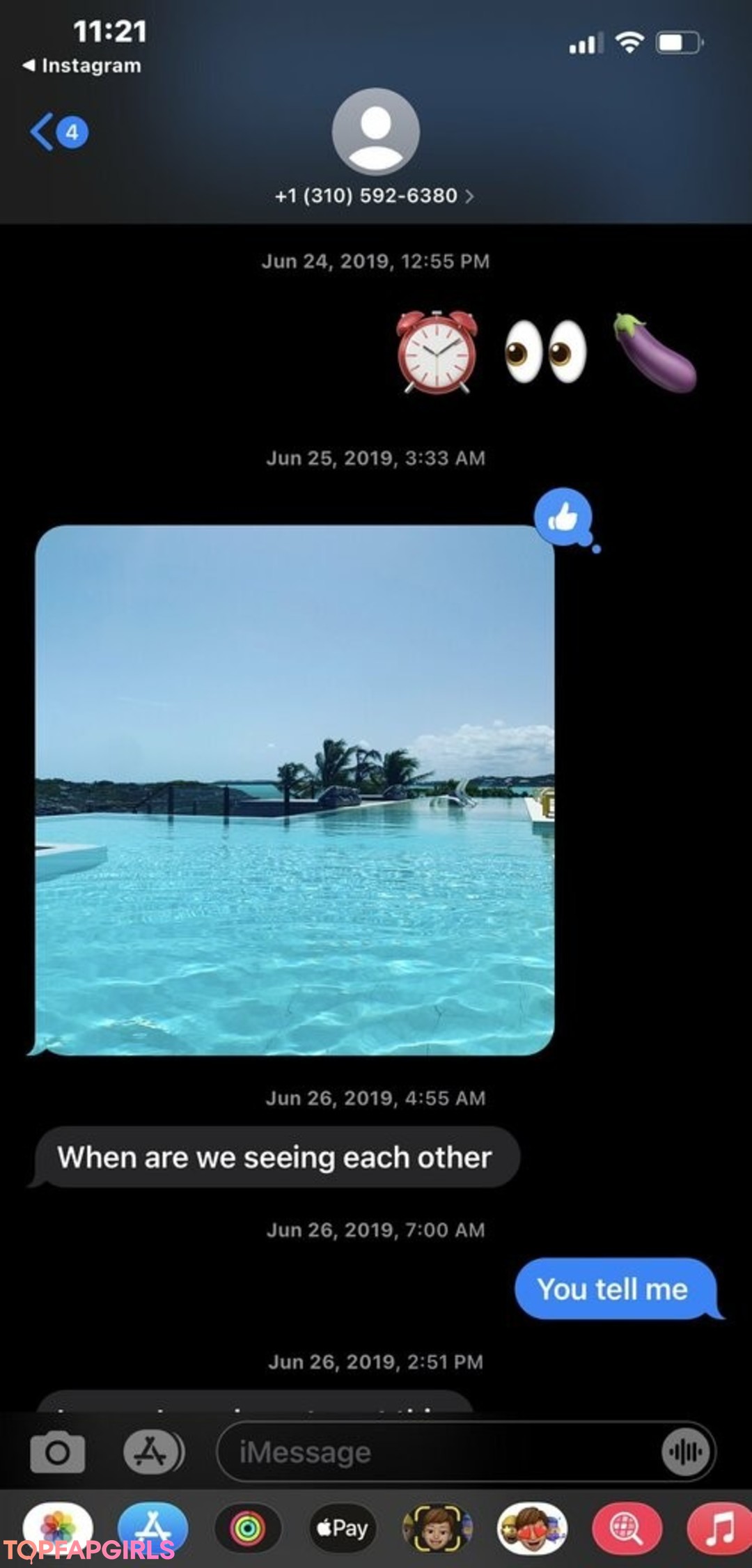Screen dimensions: 752x1568
Task: Open contact details for +1 (310) 592-6380
Action: (x=375, y=196)
